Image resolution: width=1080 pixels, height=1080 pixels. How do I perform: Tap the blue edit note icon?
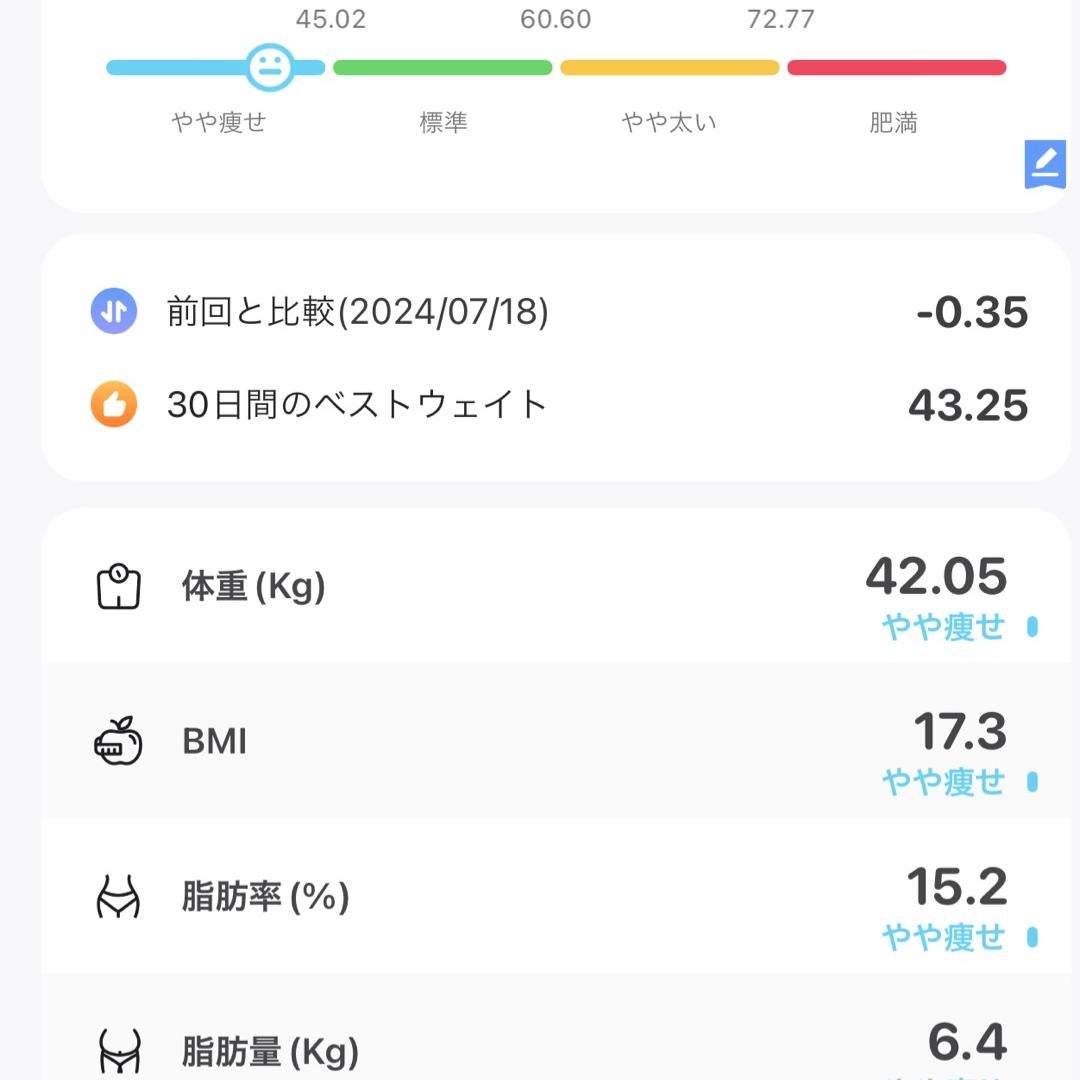tap(1045, 163)
